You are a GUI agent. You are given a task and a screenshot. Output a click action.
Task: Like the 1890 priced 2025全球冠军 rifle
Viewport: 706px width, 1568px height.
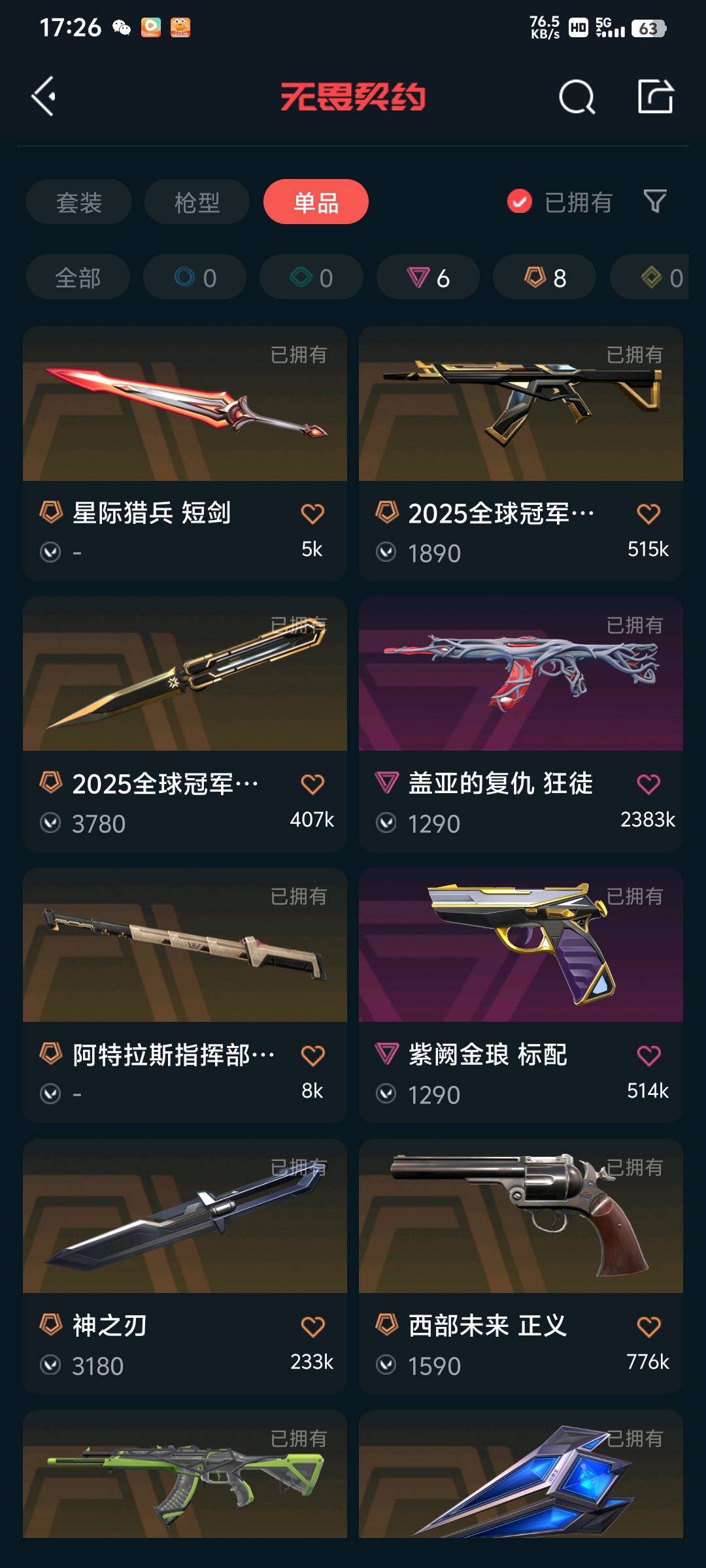click(x=648, y=514)
